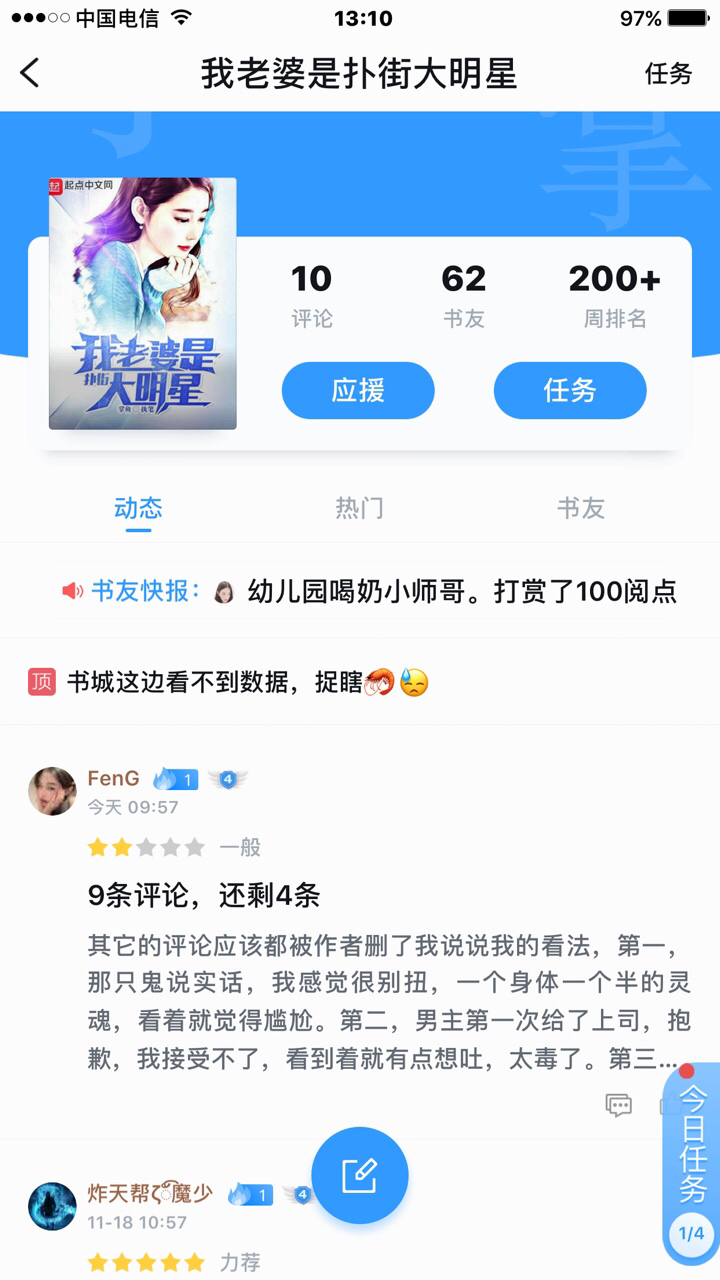Write a new post with the floating button
The width and height of the screenshot is (720, 1280).
click(360, 1175)
